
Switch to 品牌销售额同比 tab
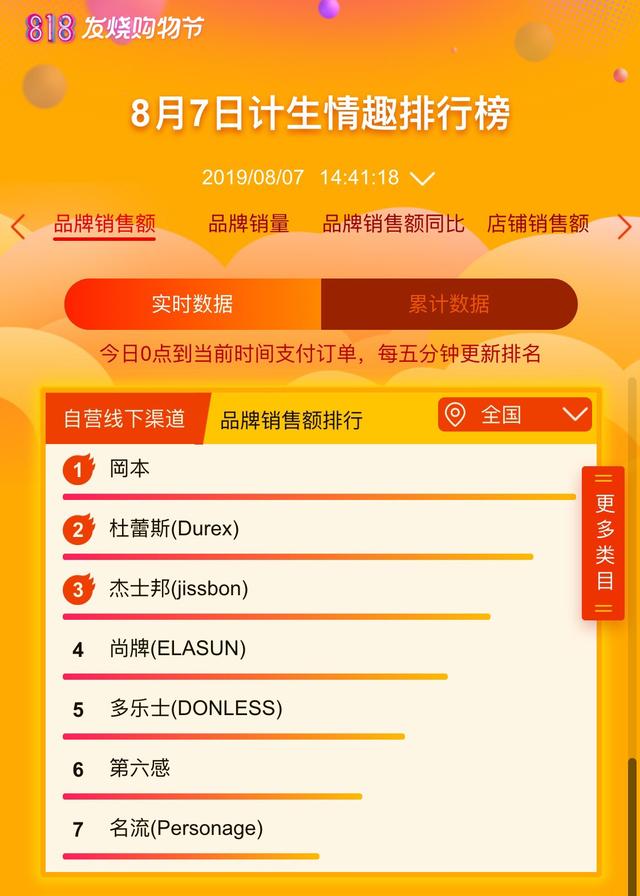pos(393,224)
